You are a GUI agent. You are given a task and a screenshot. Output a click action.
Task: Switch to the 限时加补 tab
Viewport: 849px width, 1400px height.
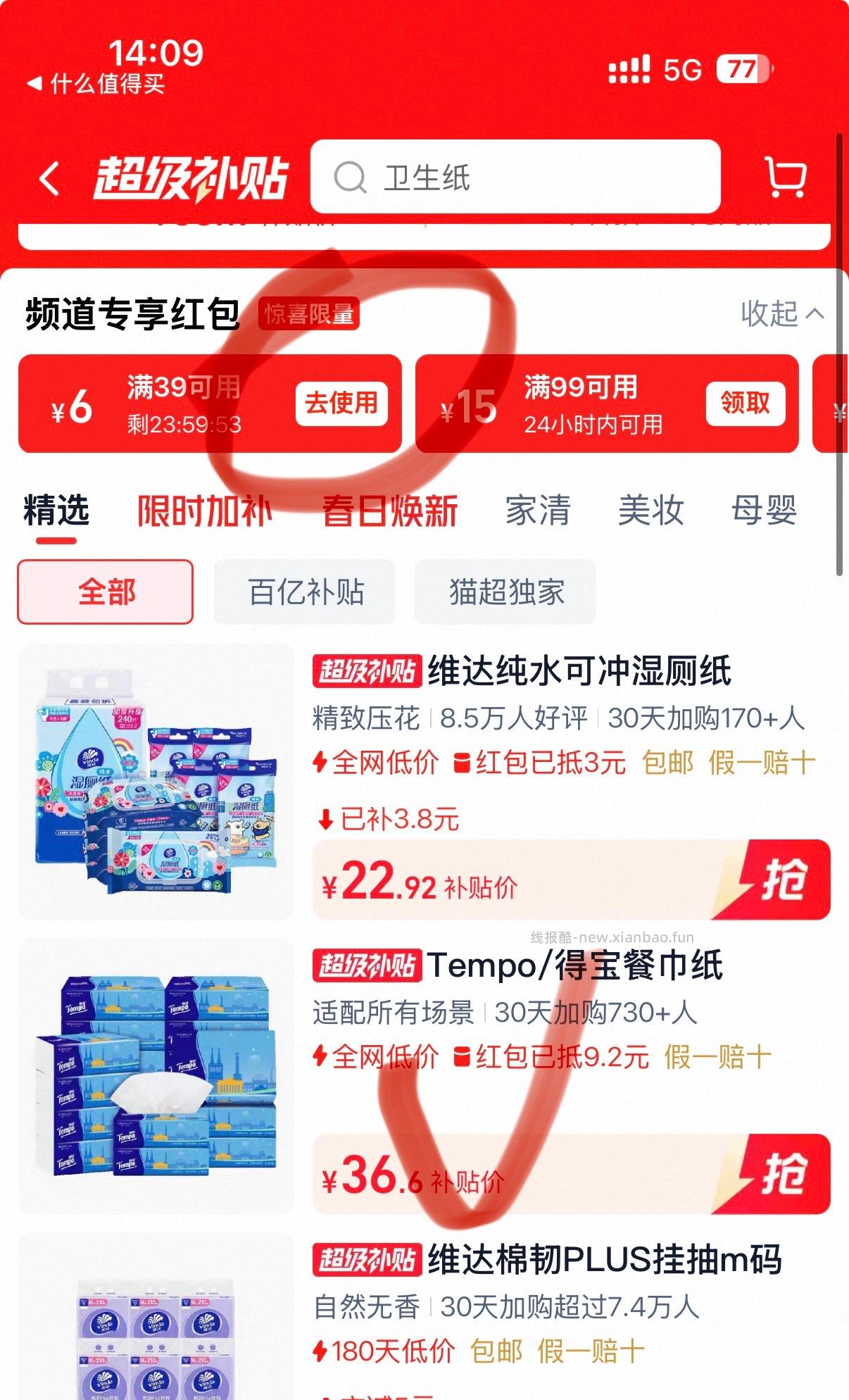(204, 511)
